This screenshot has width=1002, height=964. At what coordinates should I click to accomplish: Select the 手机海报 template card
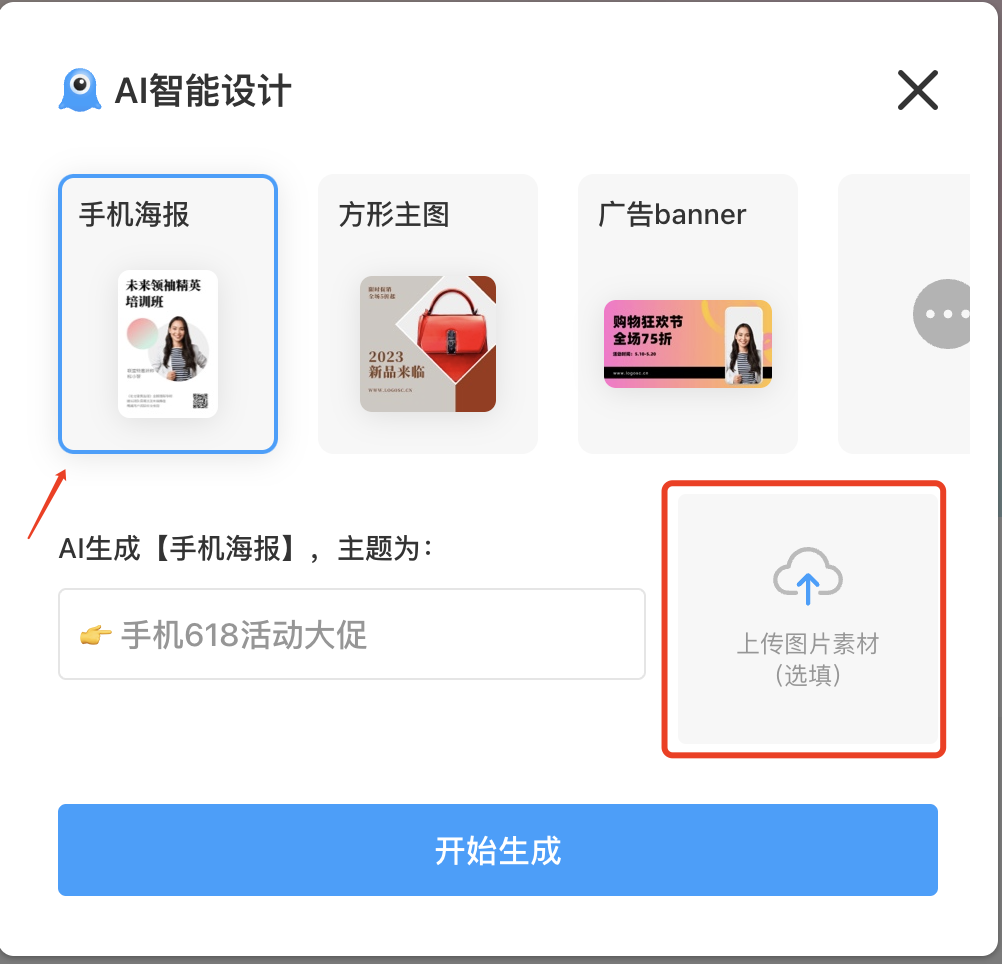point(168,314)
